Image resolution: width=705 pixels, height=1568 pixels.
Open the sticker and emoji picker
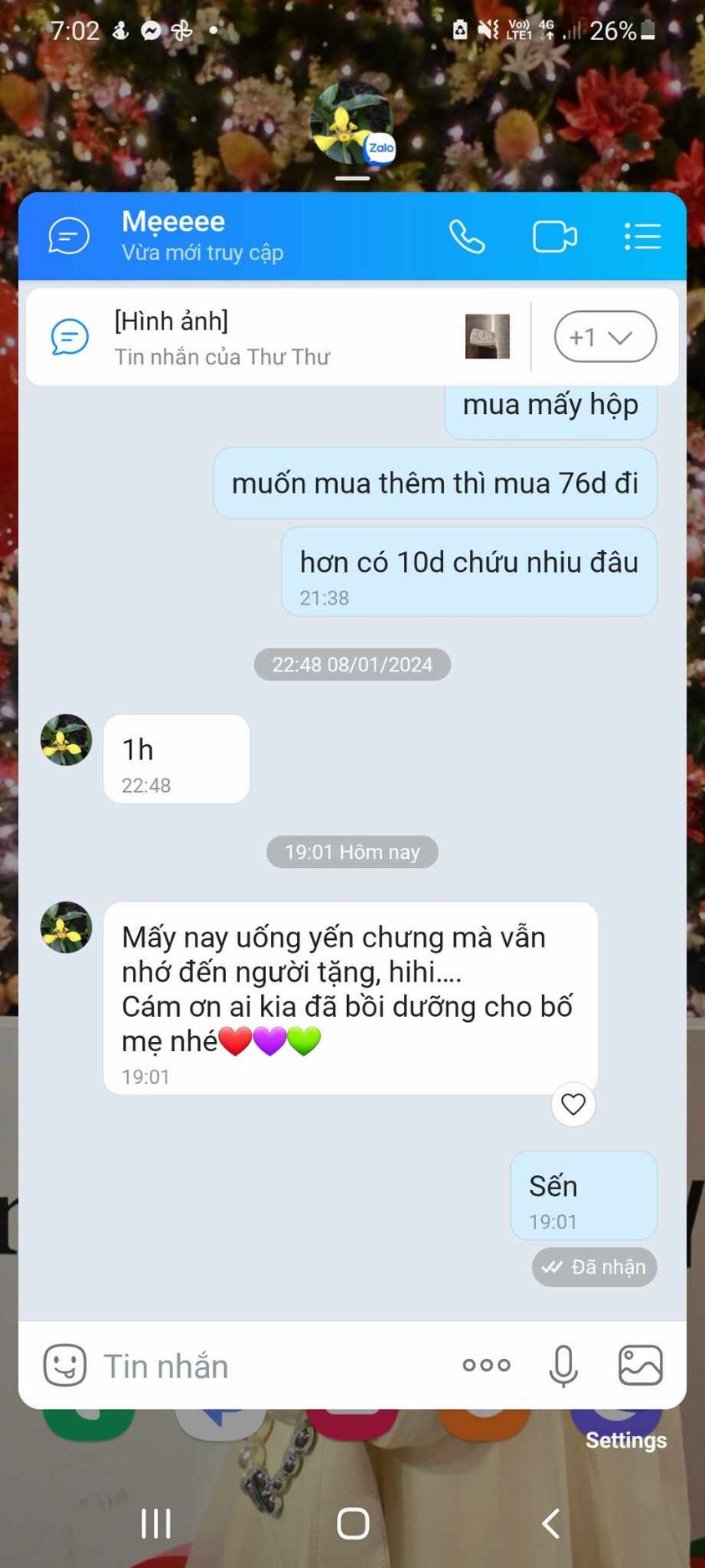[65, 1365]
